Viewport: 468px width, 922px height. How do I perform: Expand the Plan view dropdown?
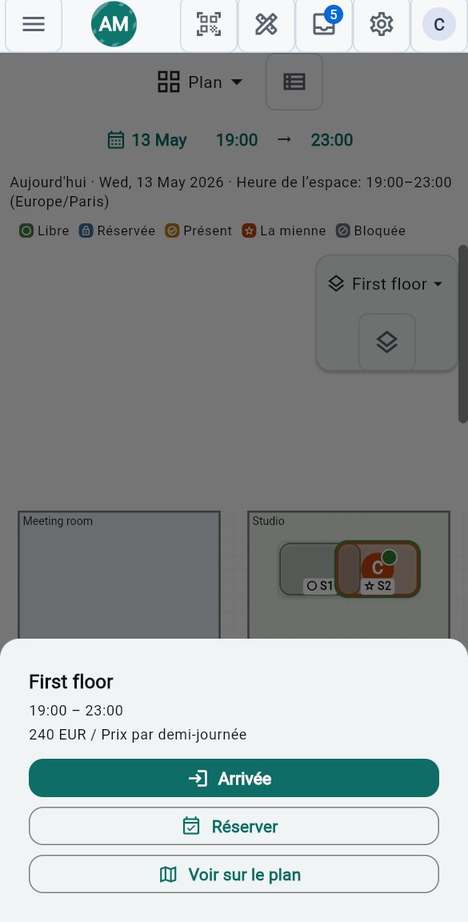[x=200, y=82]
